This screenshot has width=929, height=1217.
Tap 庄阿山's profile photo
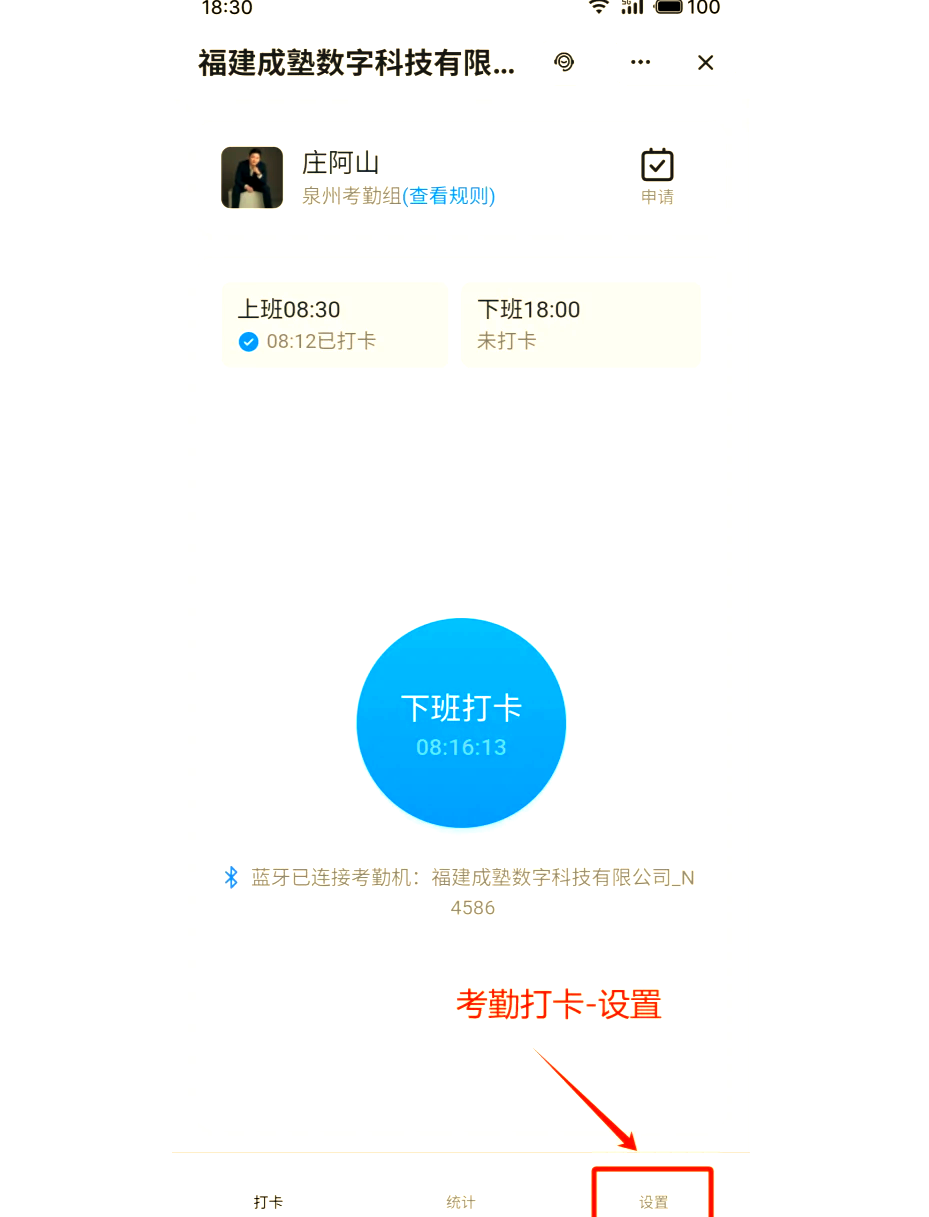tap(252, 178)
